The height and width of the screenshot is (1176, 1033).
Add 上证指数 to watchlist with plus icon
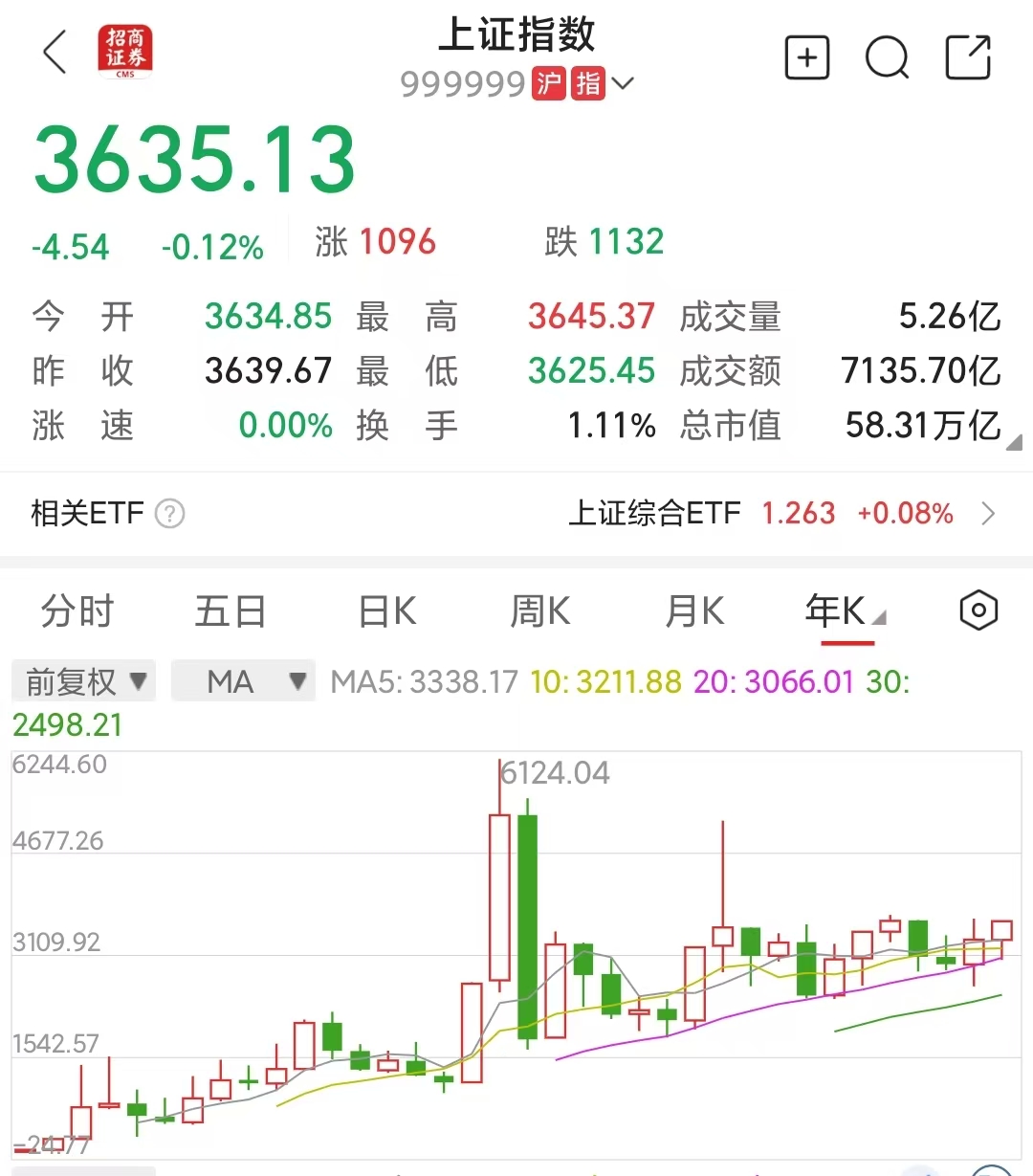pyautogui.click(x=806, y=57)
